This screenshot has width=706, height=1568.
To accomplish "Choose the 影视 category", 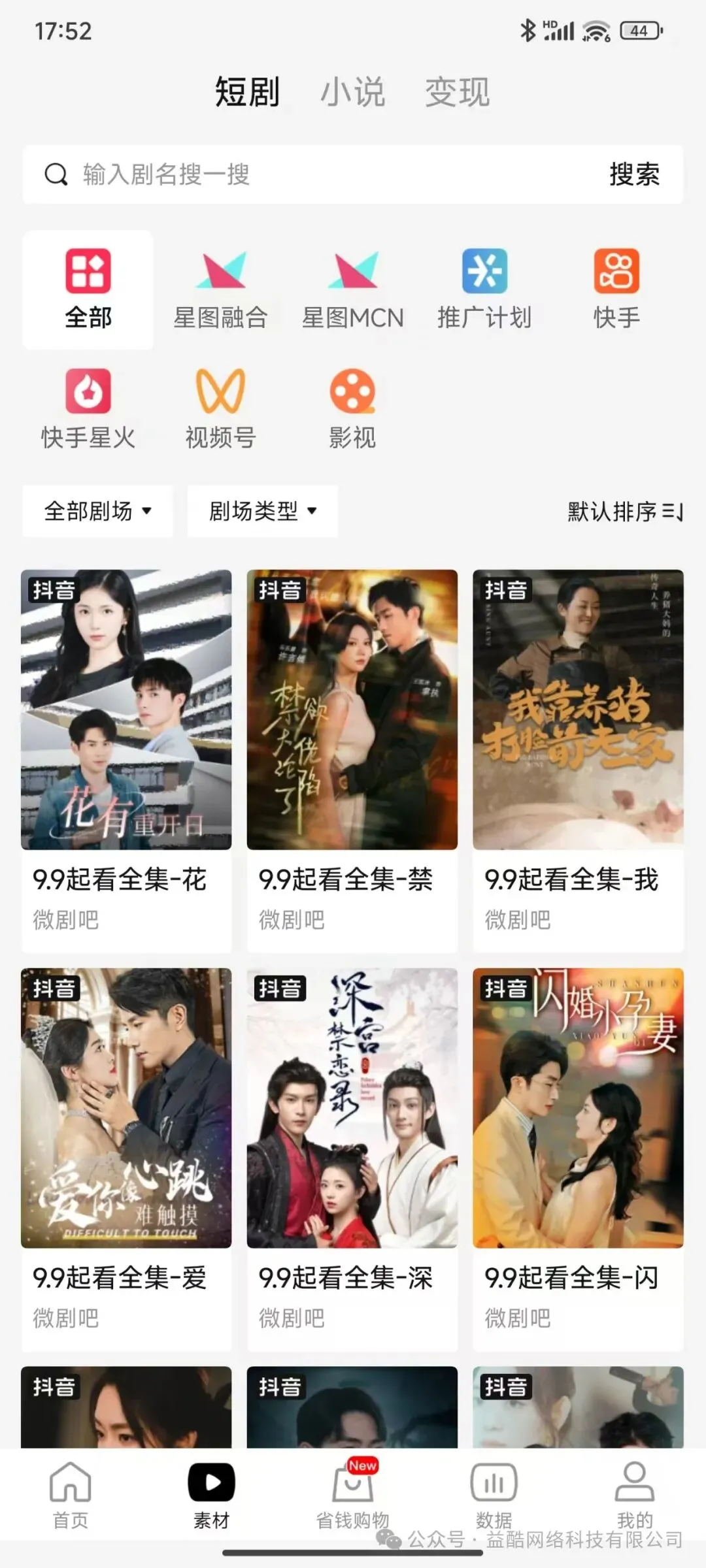I will coord(352,410).
